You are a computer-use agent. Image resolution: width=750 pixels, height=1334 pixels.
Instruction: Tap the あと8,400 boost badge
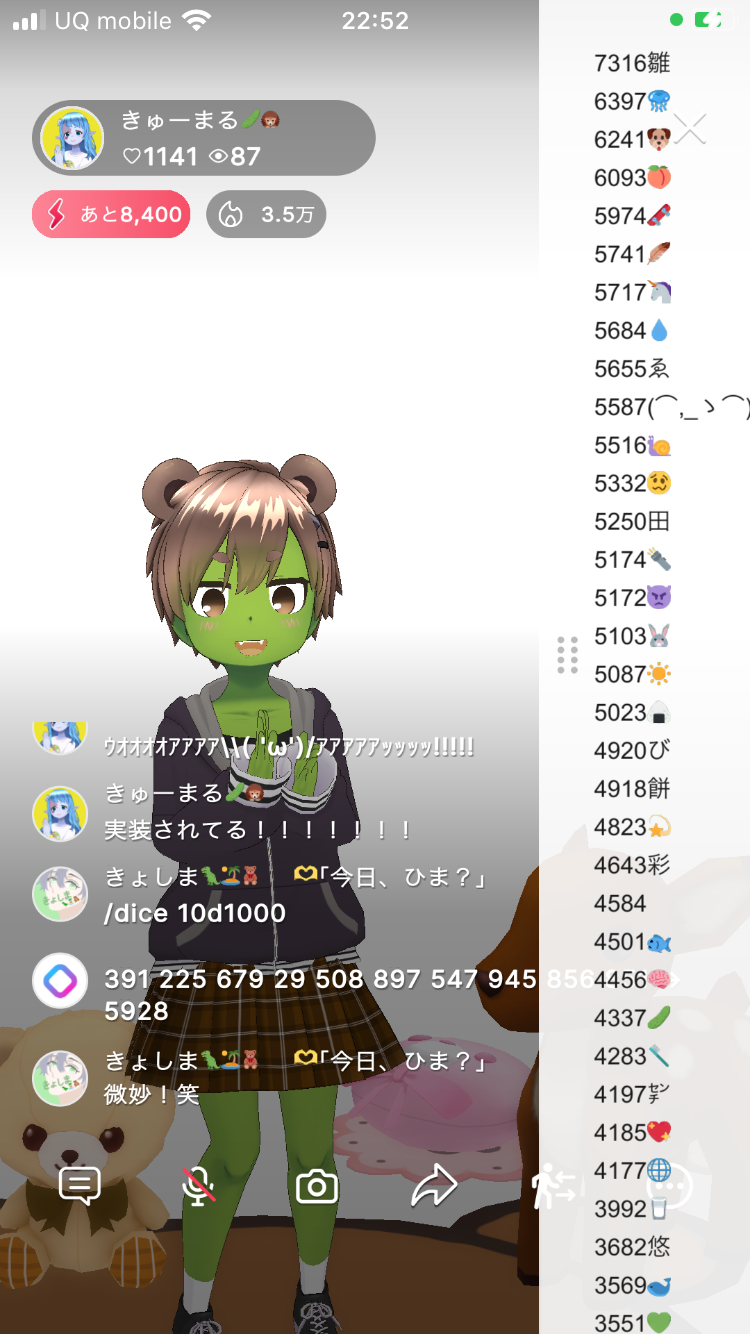click(x=111, y=214)
